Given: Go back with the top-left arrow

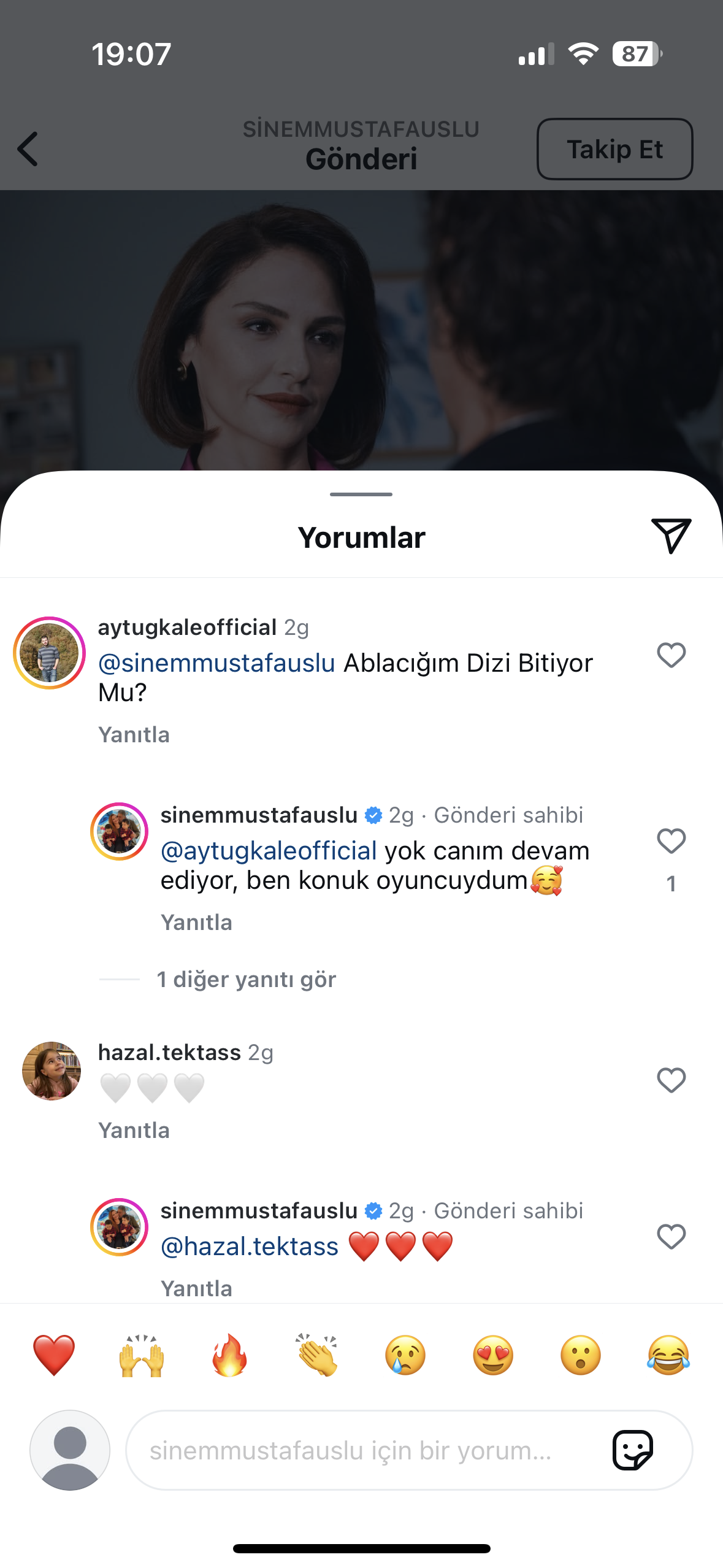Looking at the screenshot, I should click(x=28, y=148).
